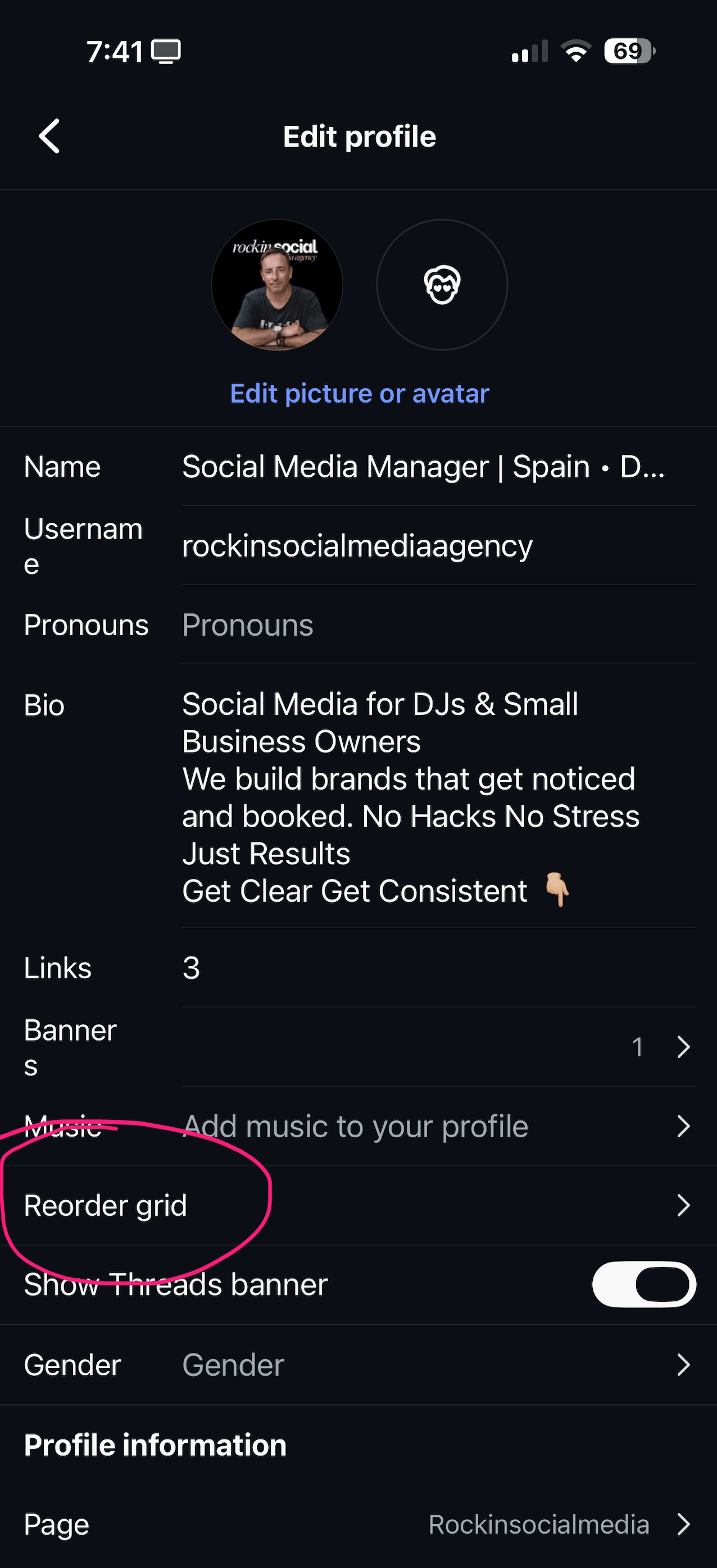This screenshot has width=717, height=1568.
Task: Open the Page Rockinsocialmedia row
Action: 539,1525
